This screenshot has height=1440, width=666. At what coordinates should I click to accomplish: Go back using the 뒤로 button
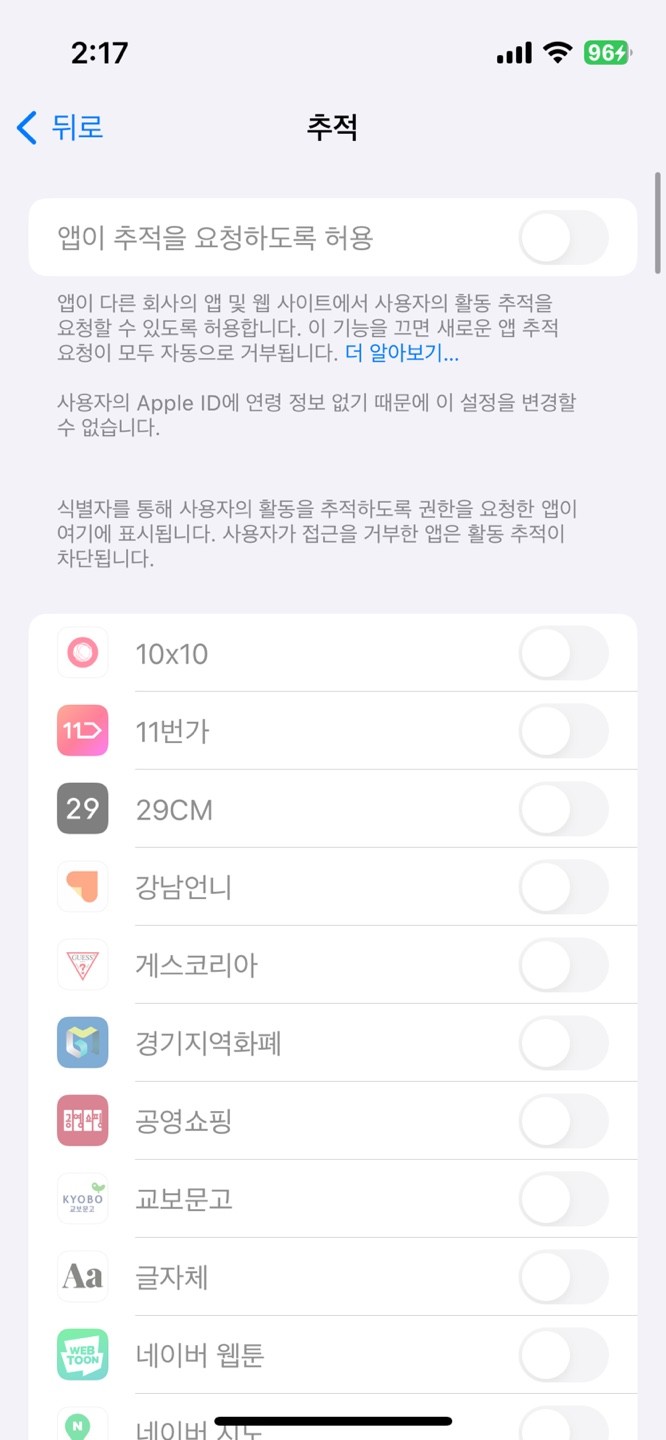(x=60, y=128)
